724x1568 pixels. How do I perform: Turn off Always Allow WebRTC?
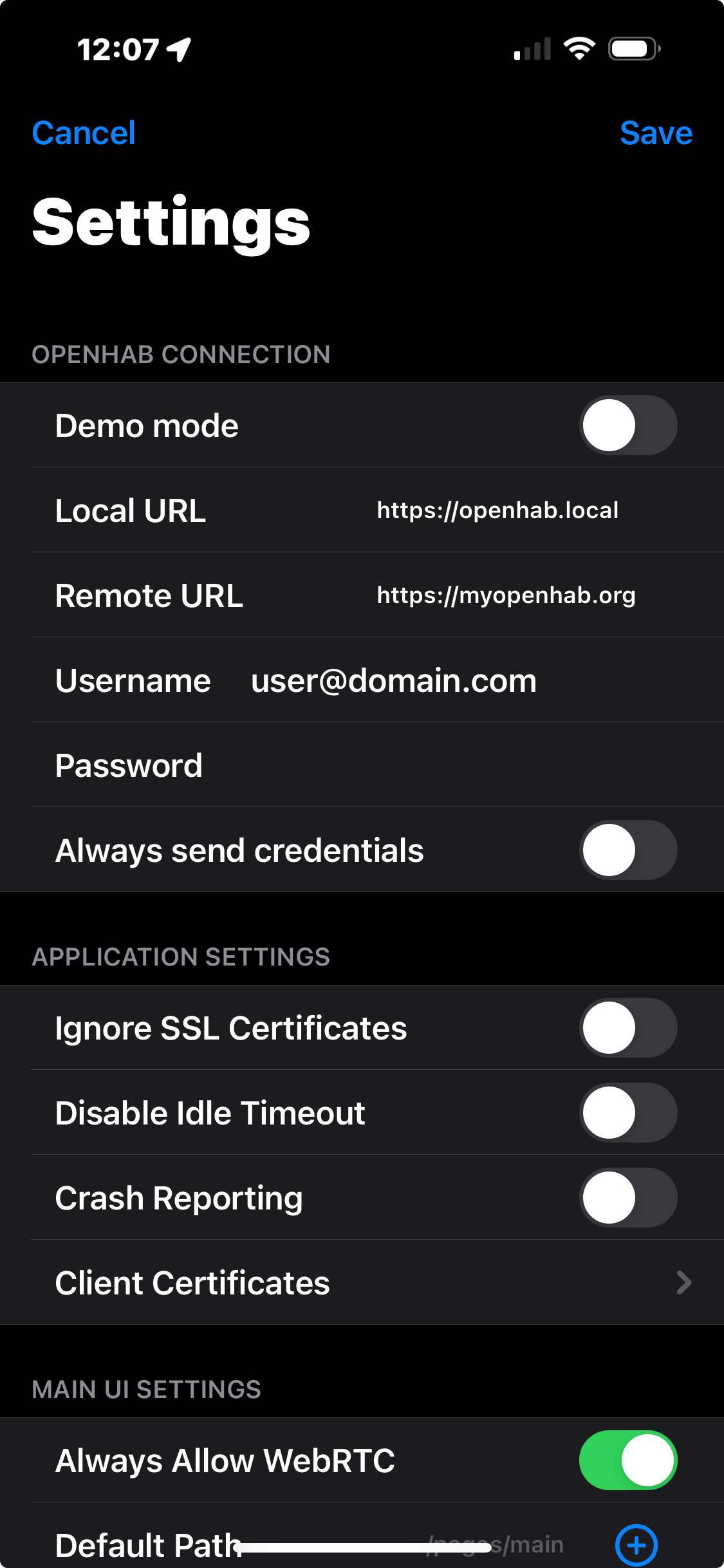[627, 1461]
